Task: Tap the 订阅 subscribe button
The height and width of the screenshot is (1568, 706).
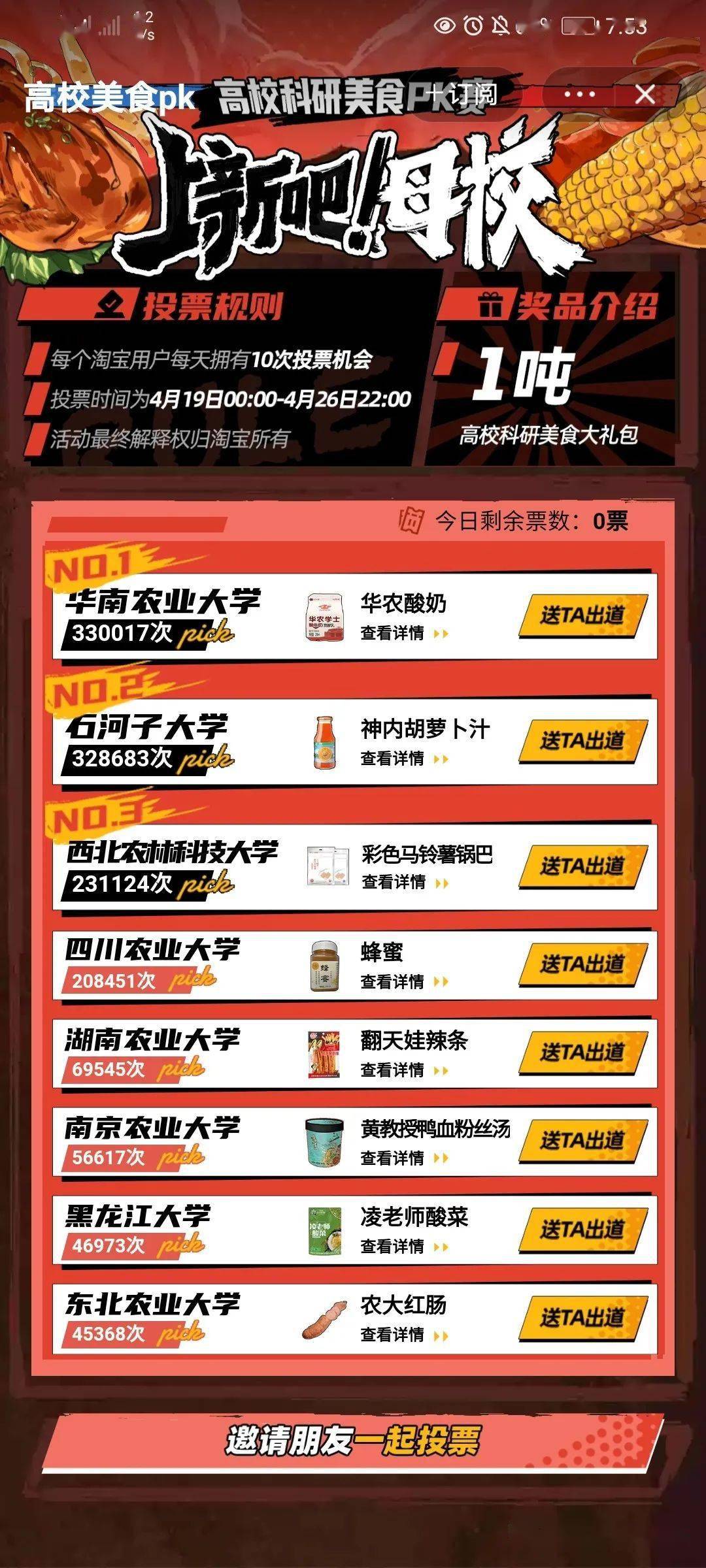Action: (462, 95)
